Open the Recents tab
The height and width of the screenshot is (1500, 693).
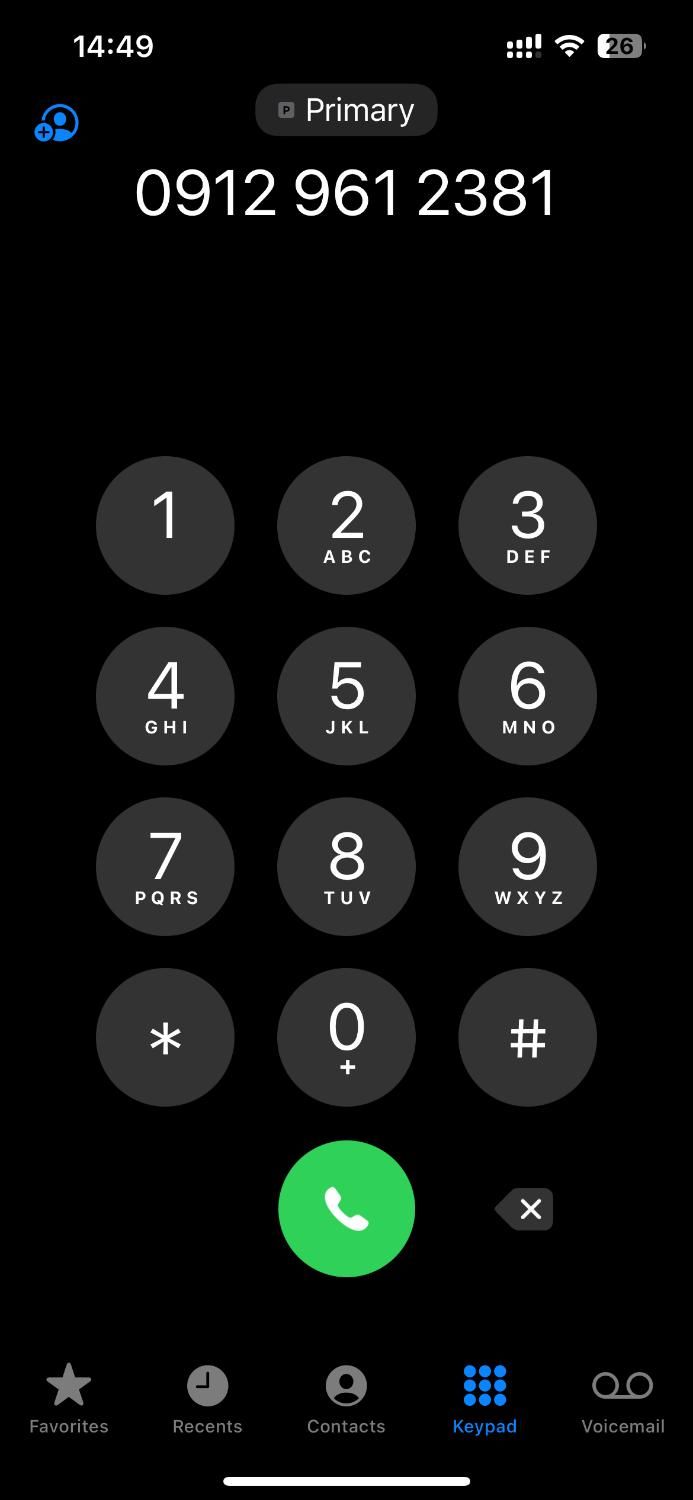[x=207, y=1399]
